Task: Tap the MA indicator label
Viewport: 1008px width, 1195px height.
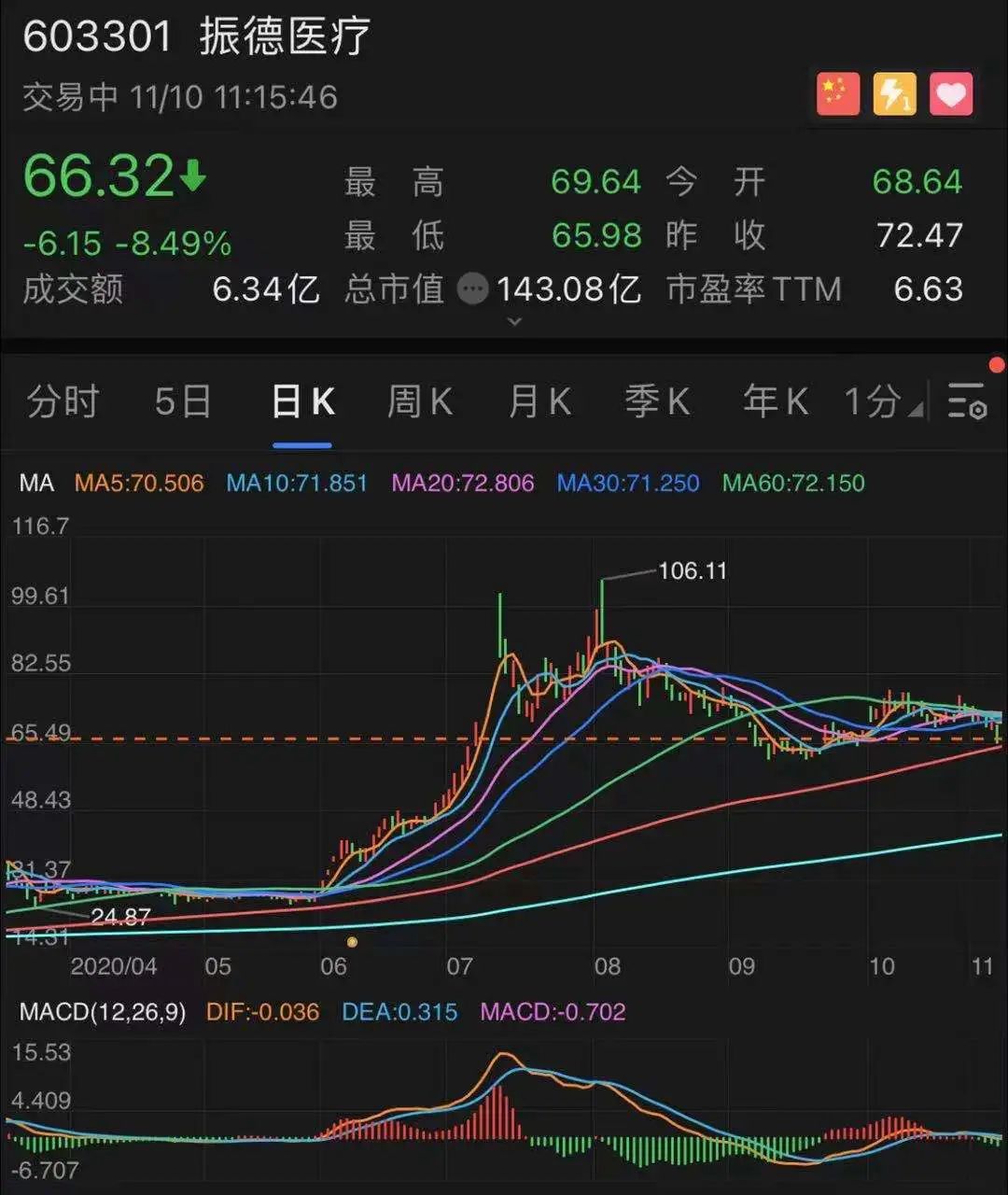Action: click(37, 483)
